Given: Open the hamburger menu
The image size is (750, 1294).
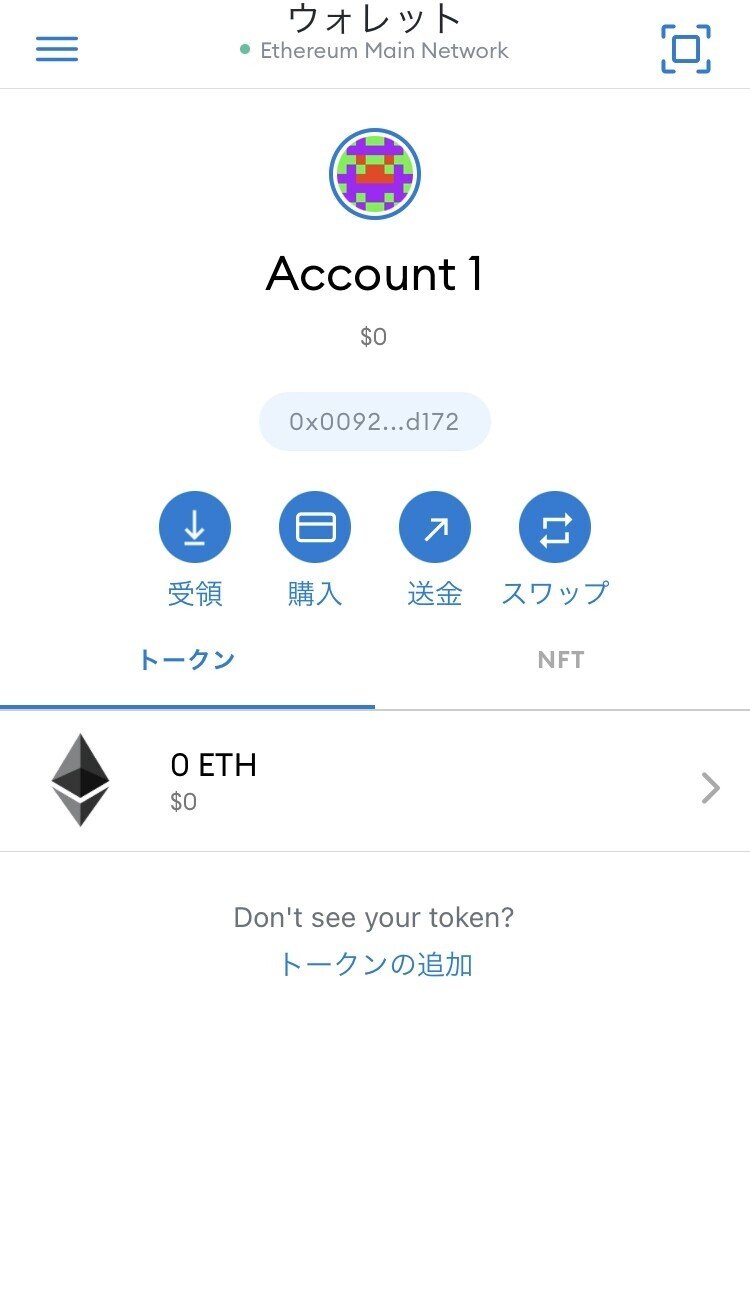Looking at the screenshot, I should point(56,48).
